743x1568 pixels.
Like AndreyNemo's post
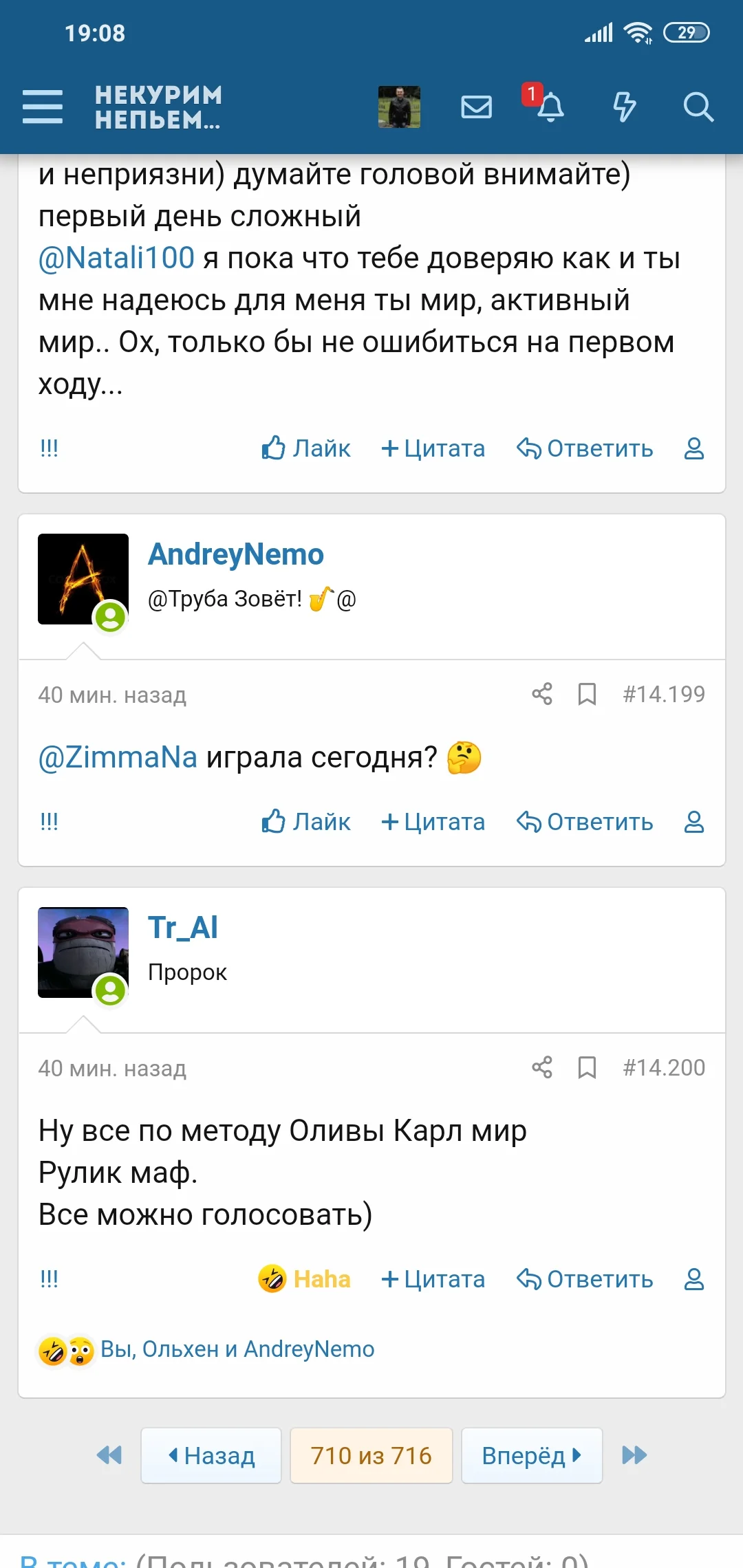tap(305, 823)
